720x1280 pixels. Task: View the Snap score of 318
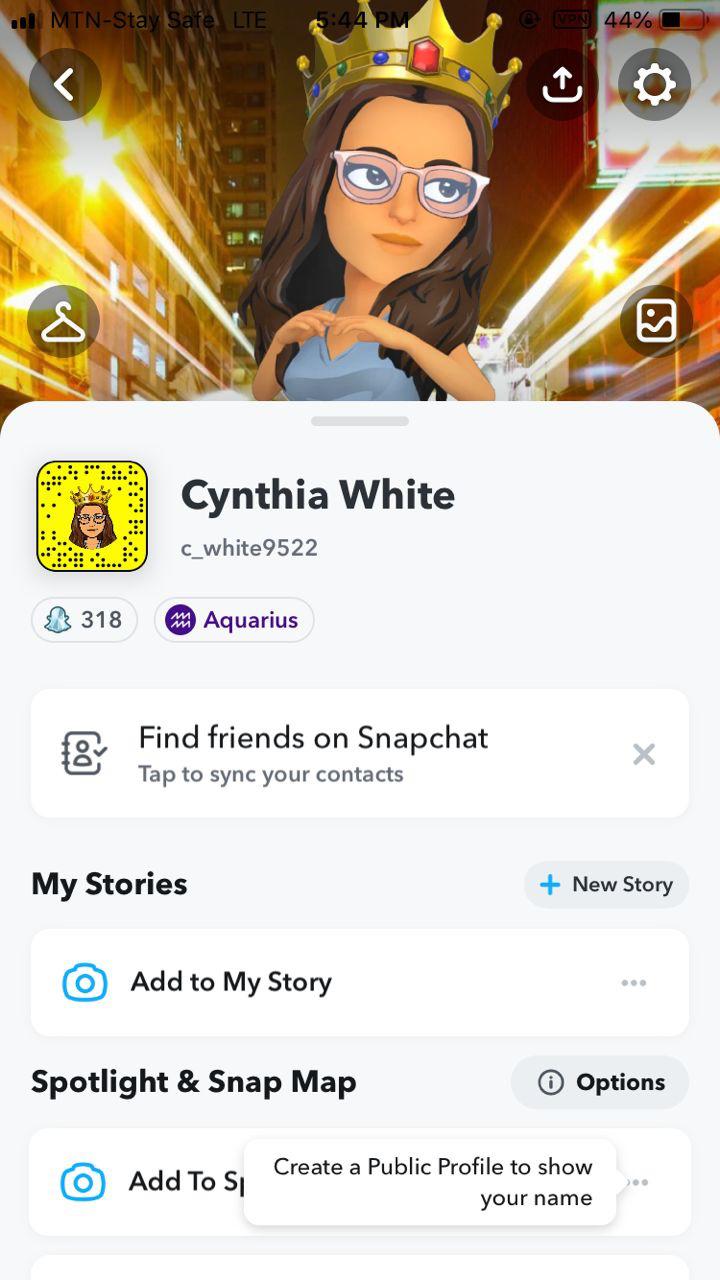tap(84, 620)
